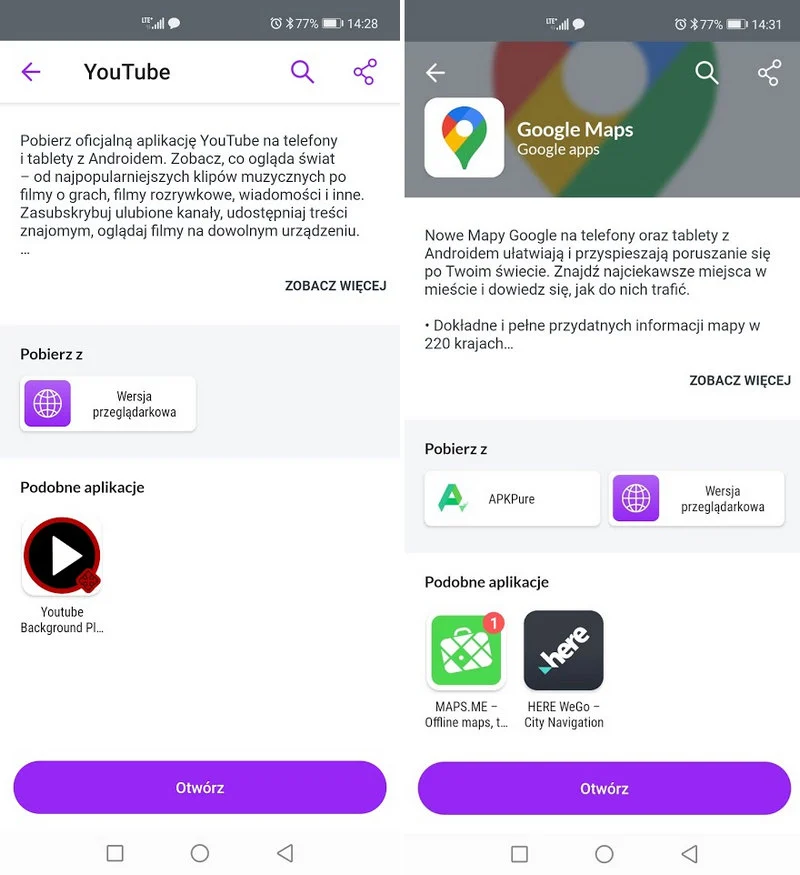Image resolution: width=800 pixels, height=875 pixels.
Task: Open search on the Google Maps page
Action: coord(707,73)
